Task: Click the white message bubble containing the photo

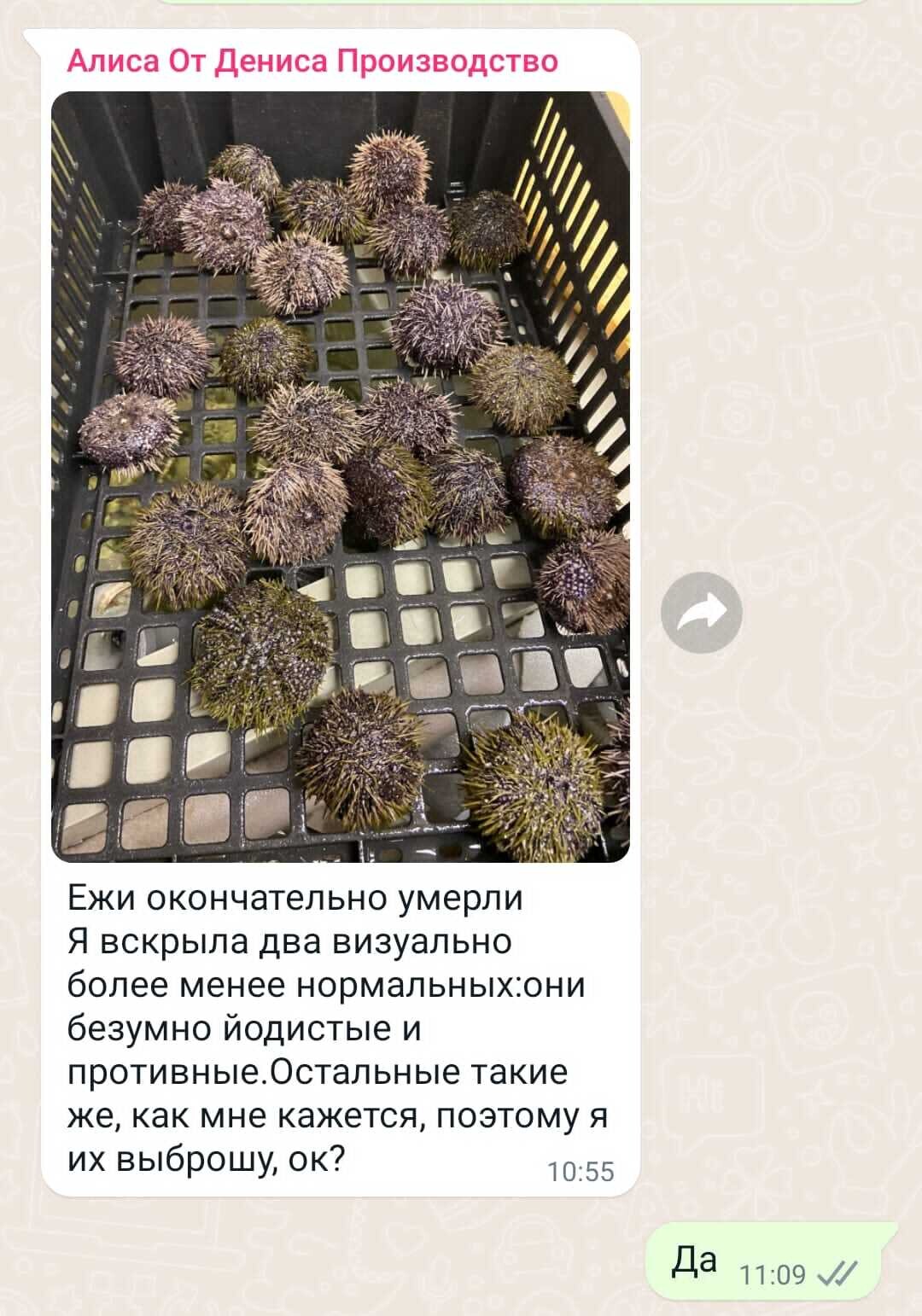Action: pyautogui.click(x=341, y=597)
